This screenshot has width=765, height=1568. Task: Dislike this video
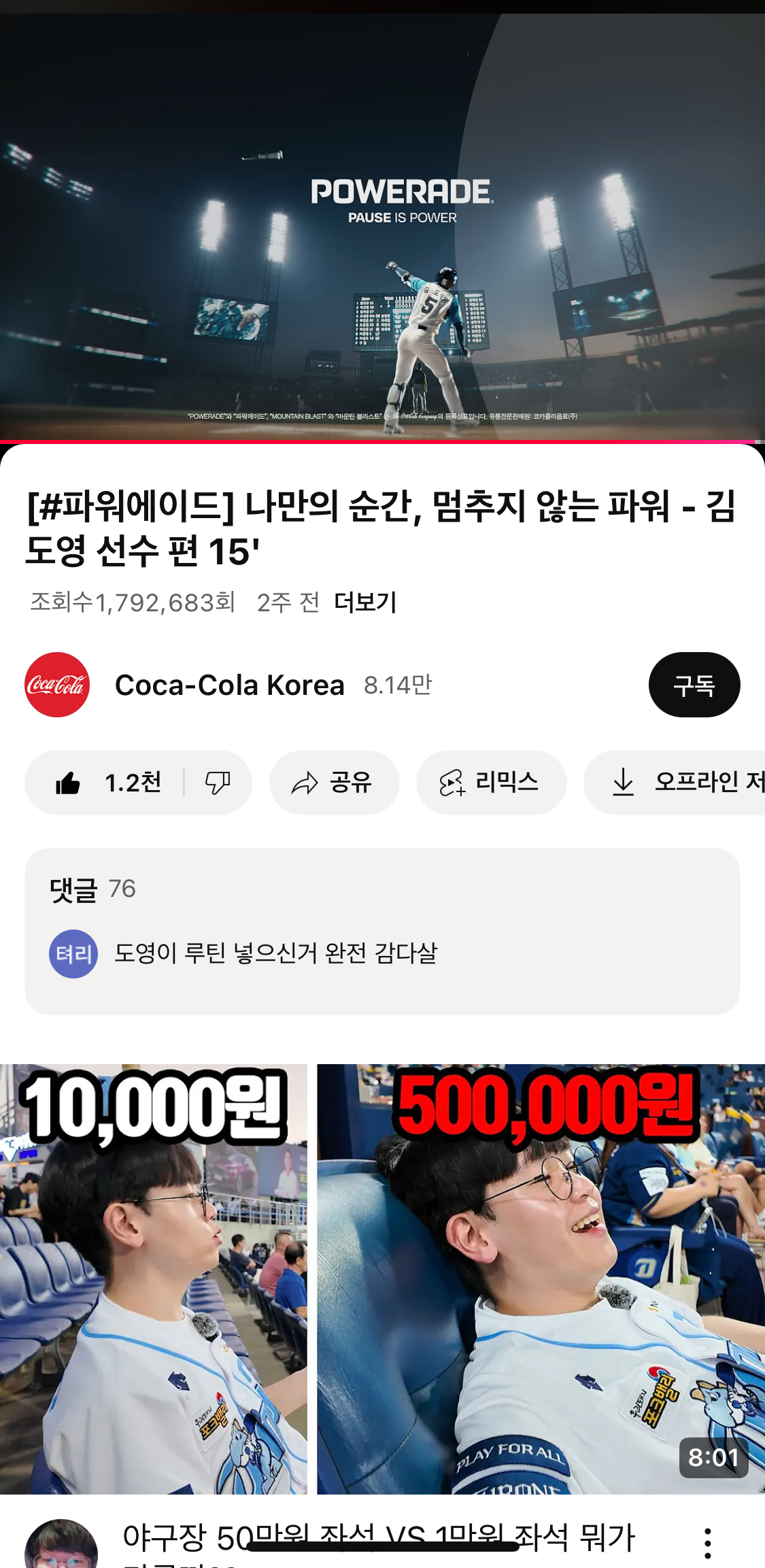click(218, 783)
